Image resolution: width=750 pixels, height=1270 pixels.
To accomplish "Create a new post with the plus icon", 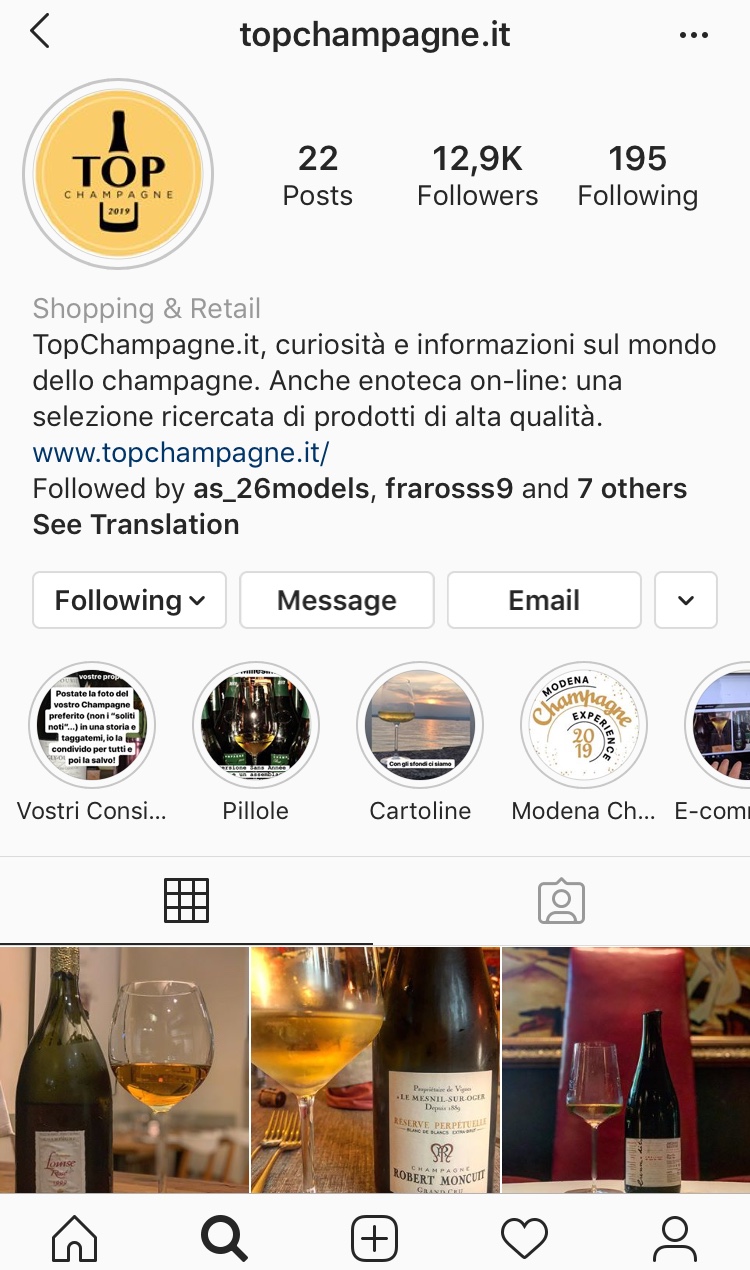I will [375, 1238].
